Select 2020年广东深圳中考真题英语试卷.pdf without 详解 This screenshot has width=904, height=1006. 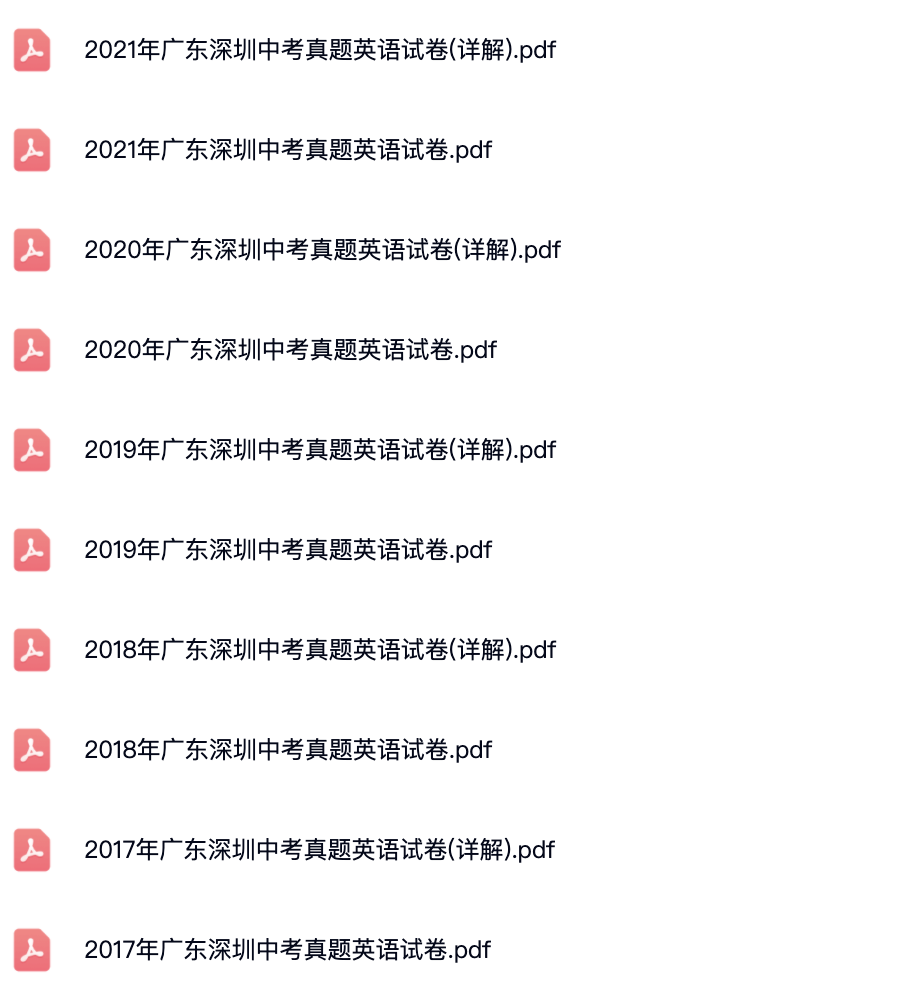290,350
